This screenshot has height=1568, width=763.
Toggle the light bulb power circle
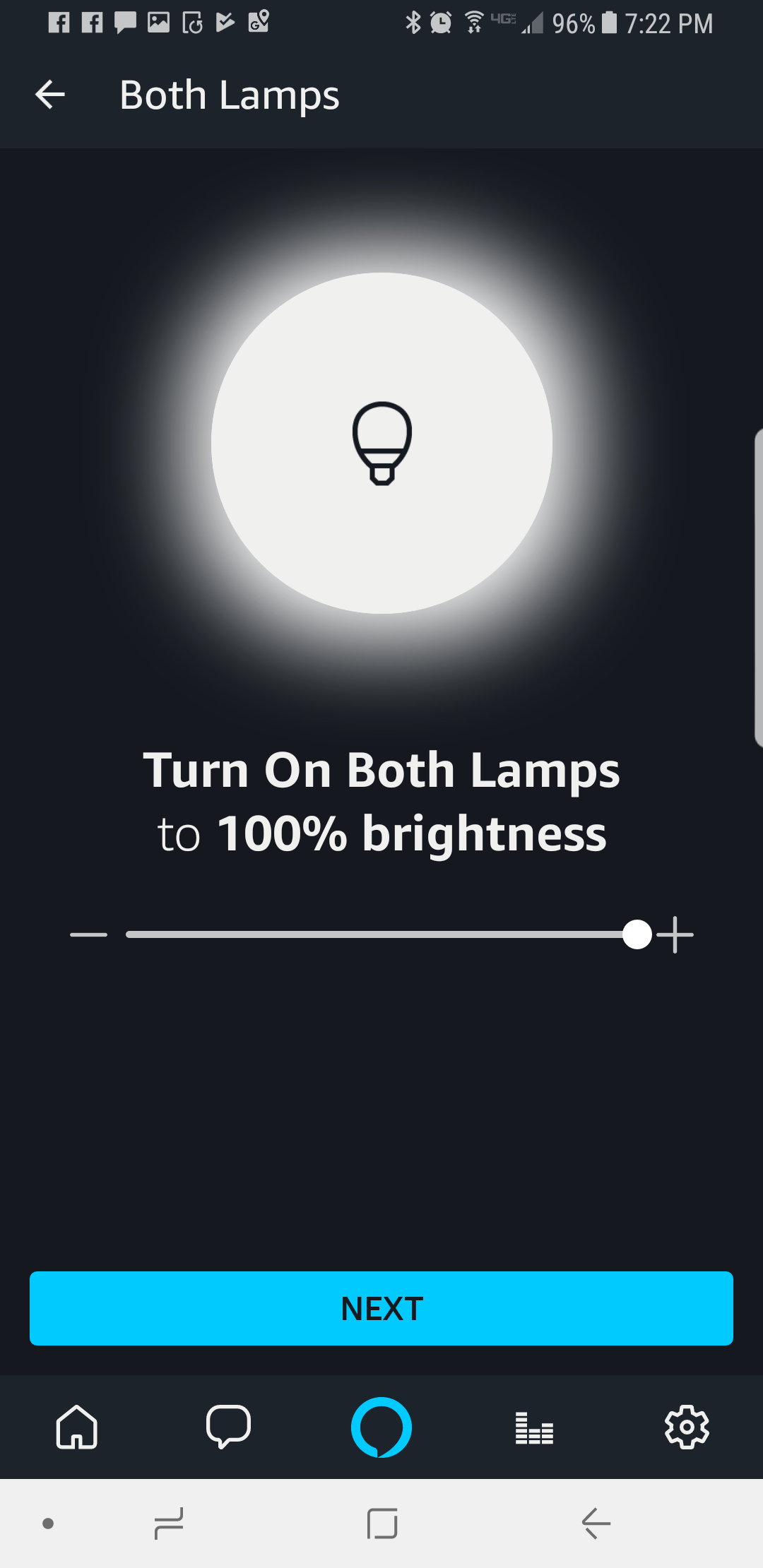click(x=381, y=443)
